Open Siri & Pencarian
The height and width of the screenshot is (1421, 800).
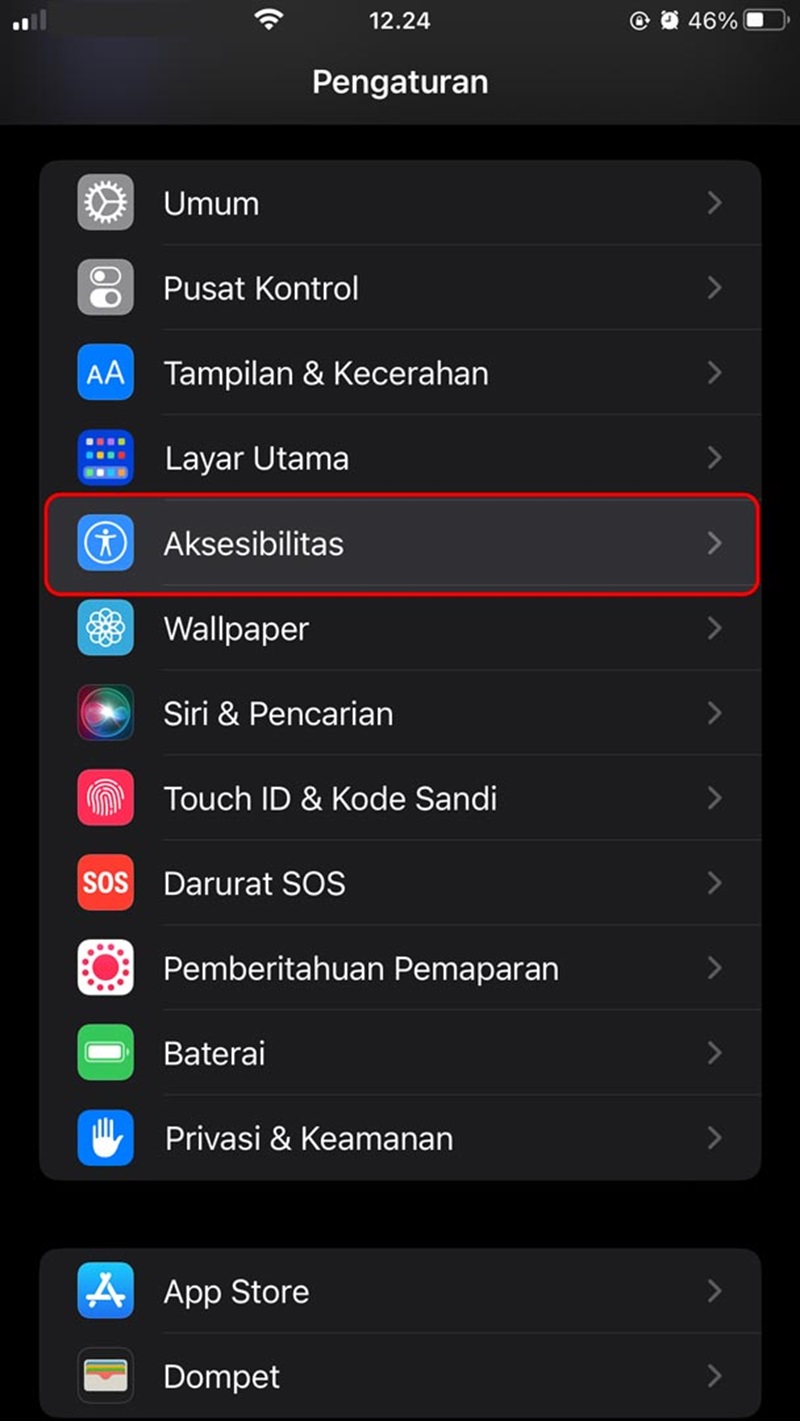coord(400,713)
